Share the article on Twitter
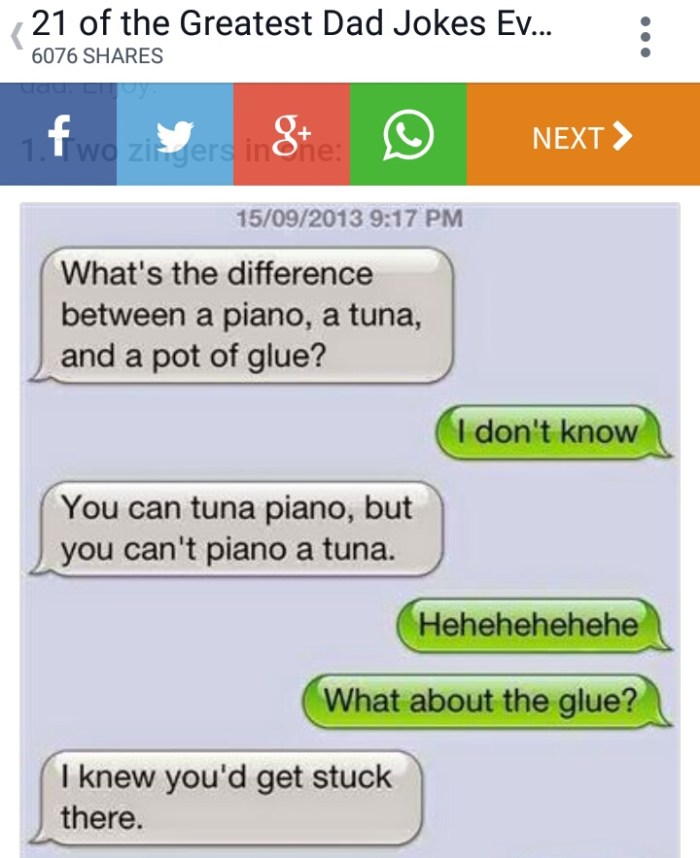The image size is (700, 858). click(x=175, y=135)
